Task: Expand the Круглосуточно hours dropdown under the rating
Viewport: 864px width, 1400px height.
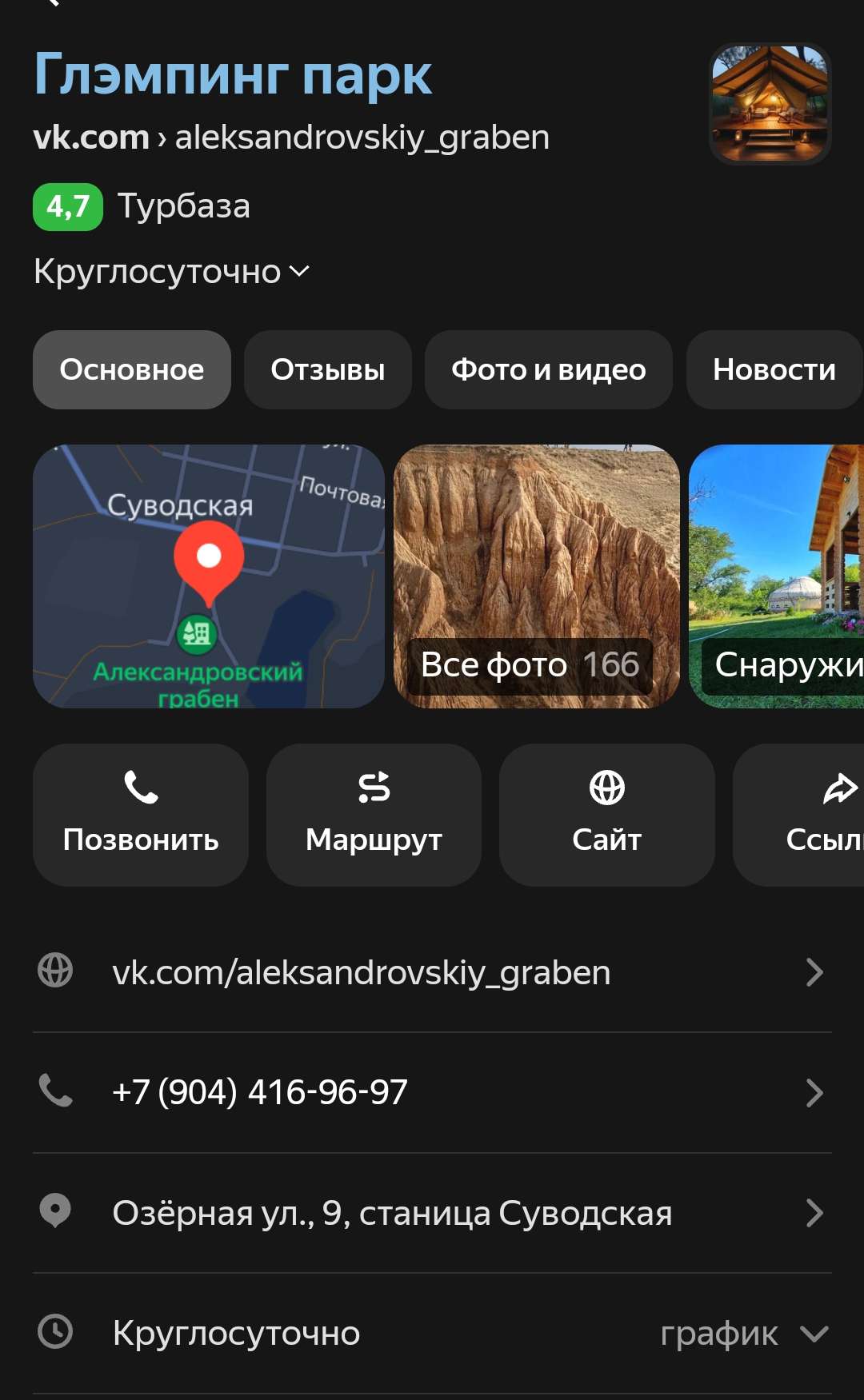Action: pyautogui.click(x=171, y=272)
